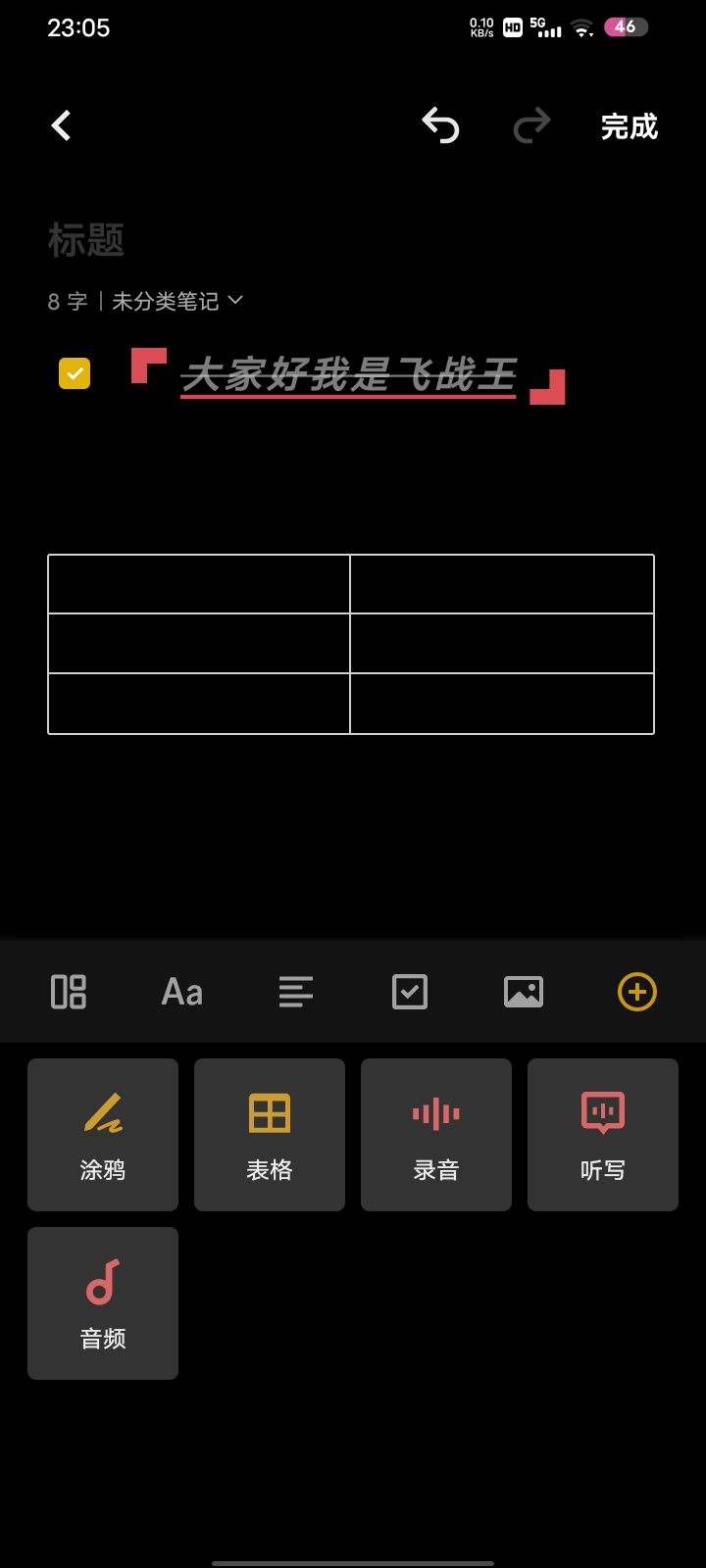This screenshot has width=706, height=1568.
Task: Expand the 未分类笔记 category dropdown
Action: pos(176,301)
